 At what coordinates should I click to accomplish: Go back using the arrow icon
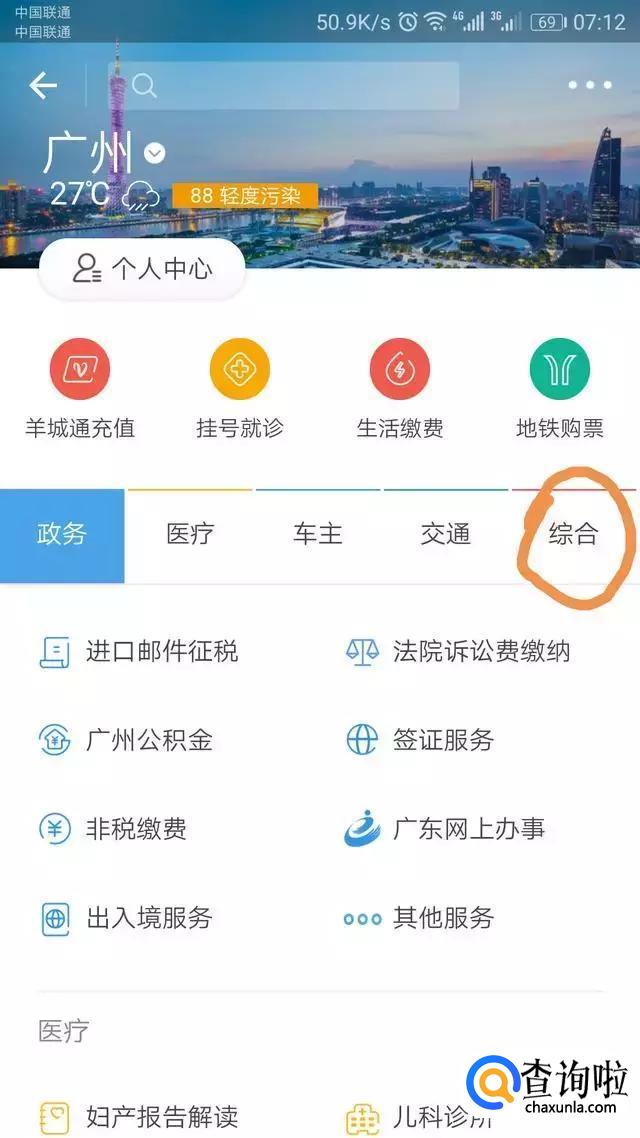[43, 86]
